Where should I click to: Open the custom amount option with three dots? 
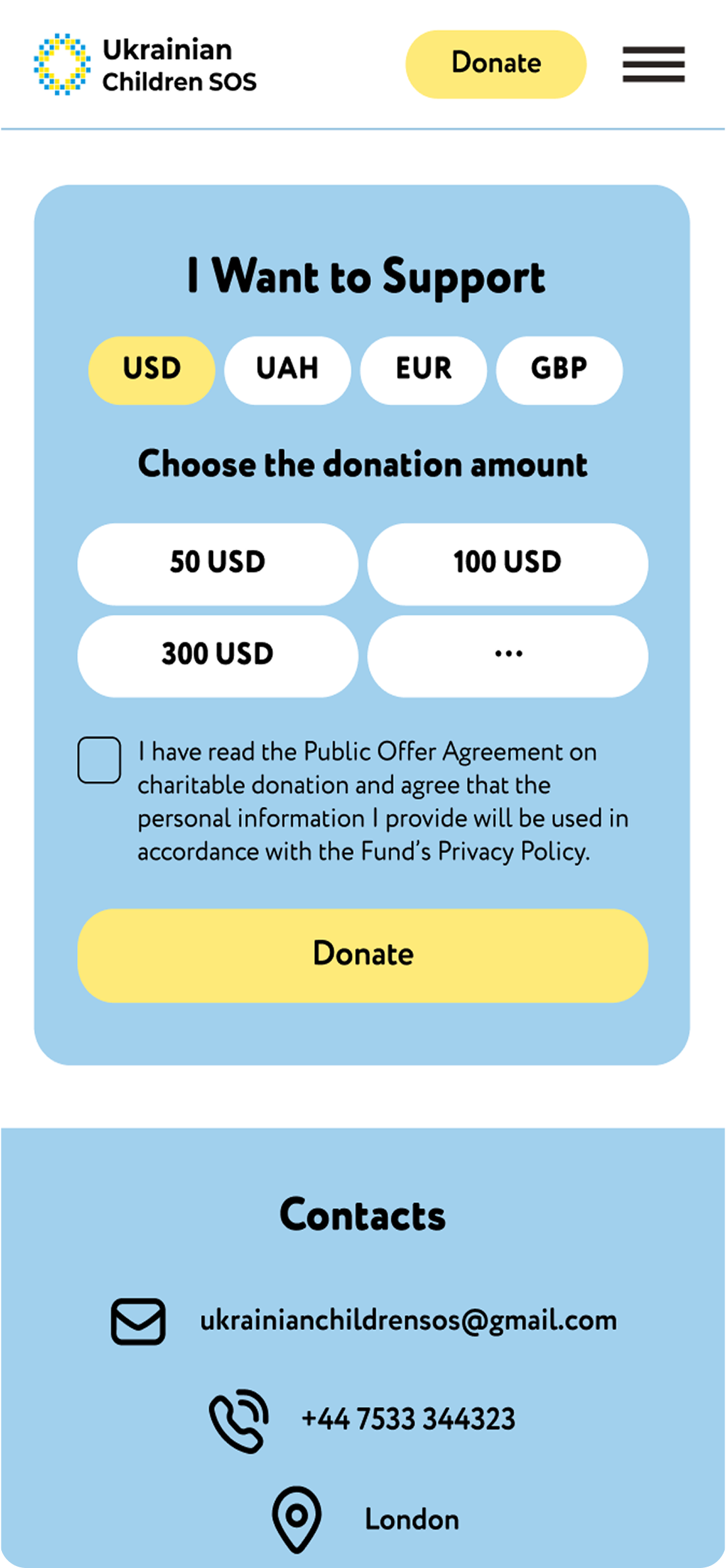(x=507, y=656)
